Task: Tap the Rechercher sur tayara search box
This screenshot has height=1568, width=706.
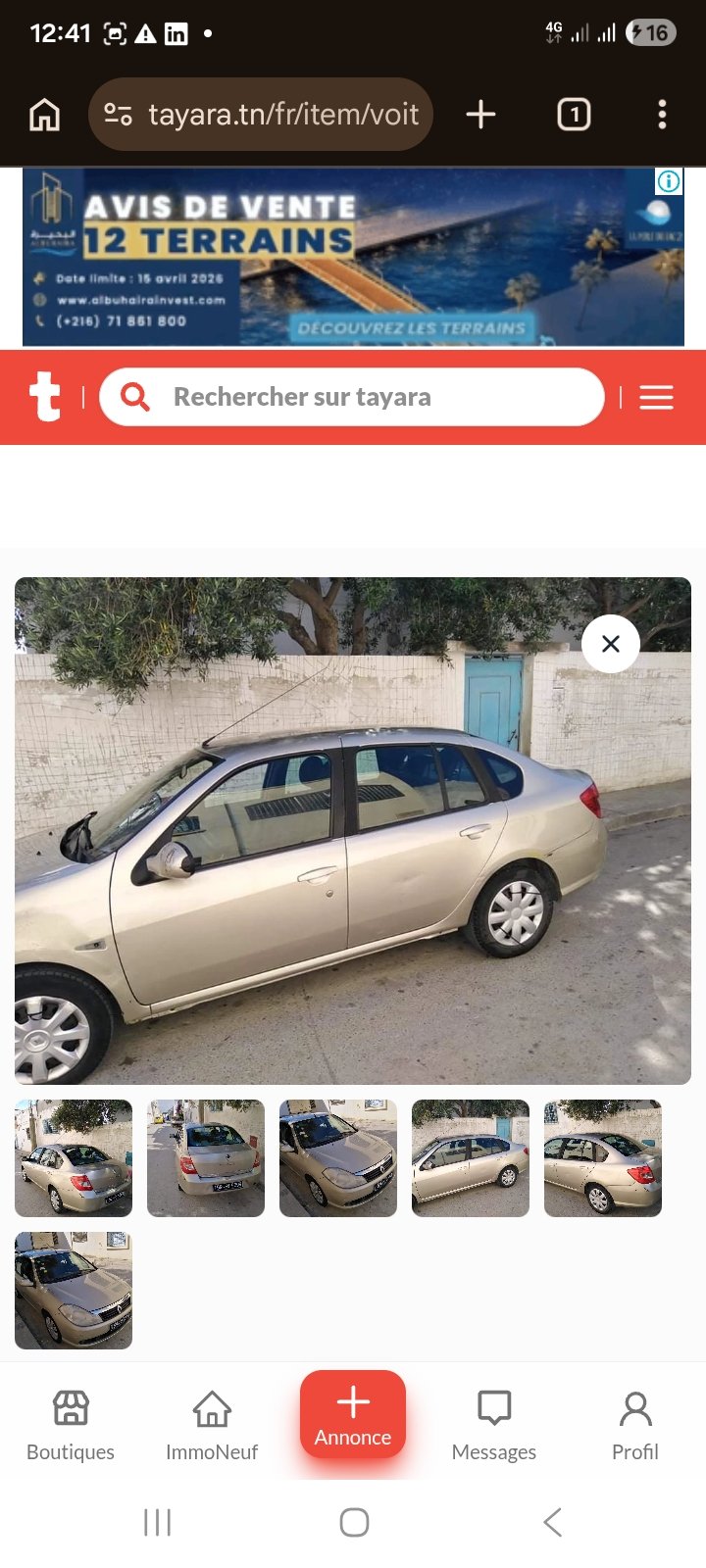Action: point(353,397)
